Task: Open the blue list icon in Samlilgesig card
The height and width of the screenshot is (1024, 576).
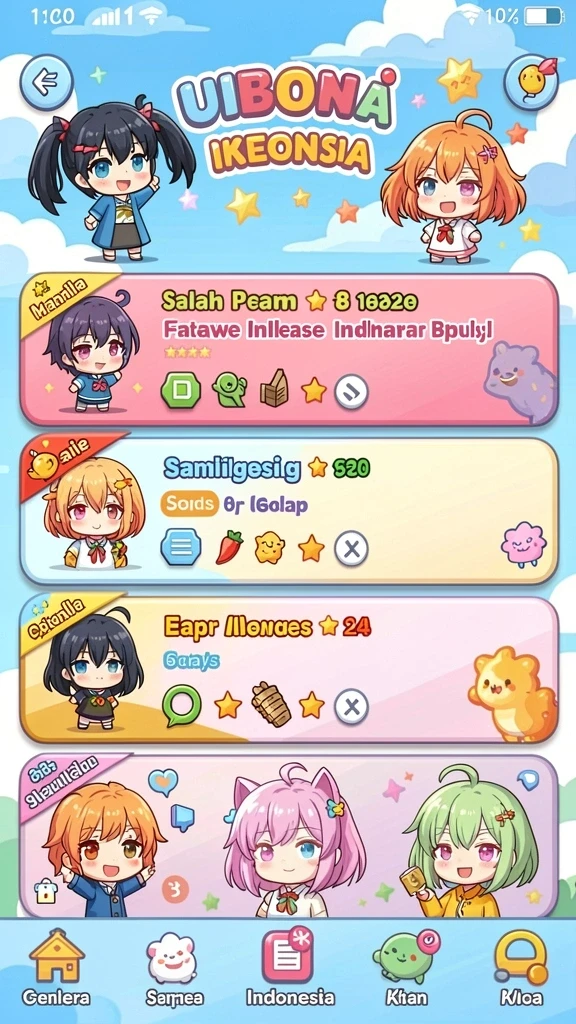Action: click(181, 547)
